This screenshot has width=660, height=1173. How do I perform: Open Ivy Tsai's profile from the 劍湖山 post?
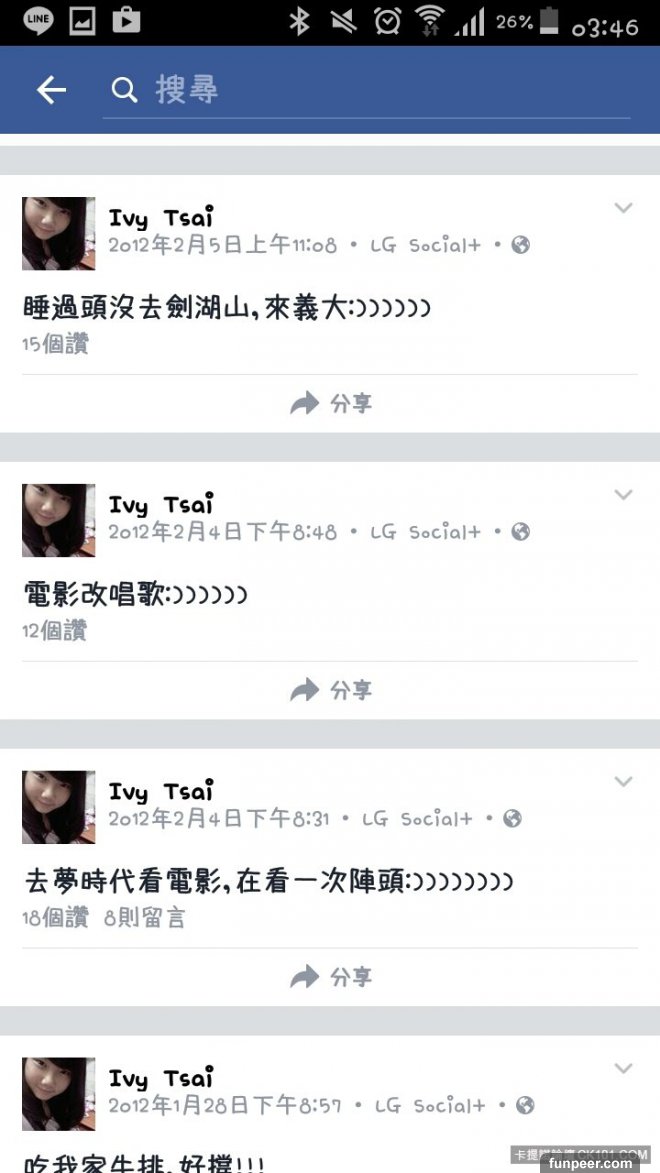(x=161, y=217)
